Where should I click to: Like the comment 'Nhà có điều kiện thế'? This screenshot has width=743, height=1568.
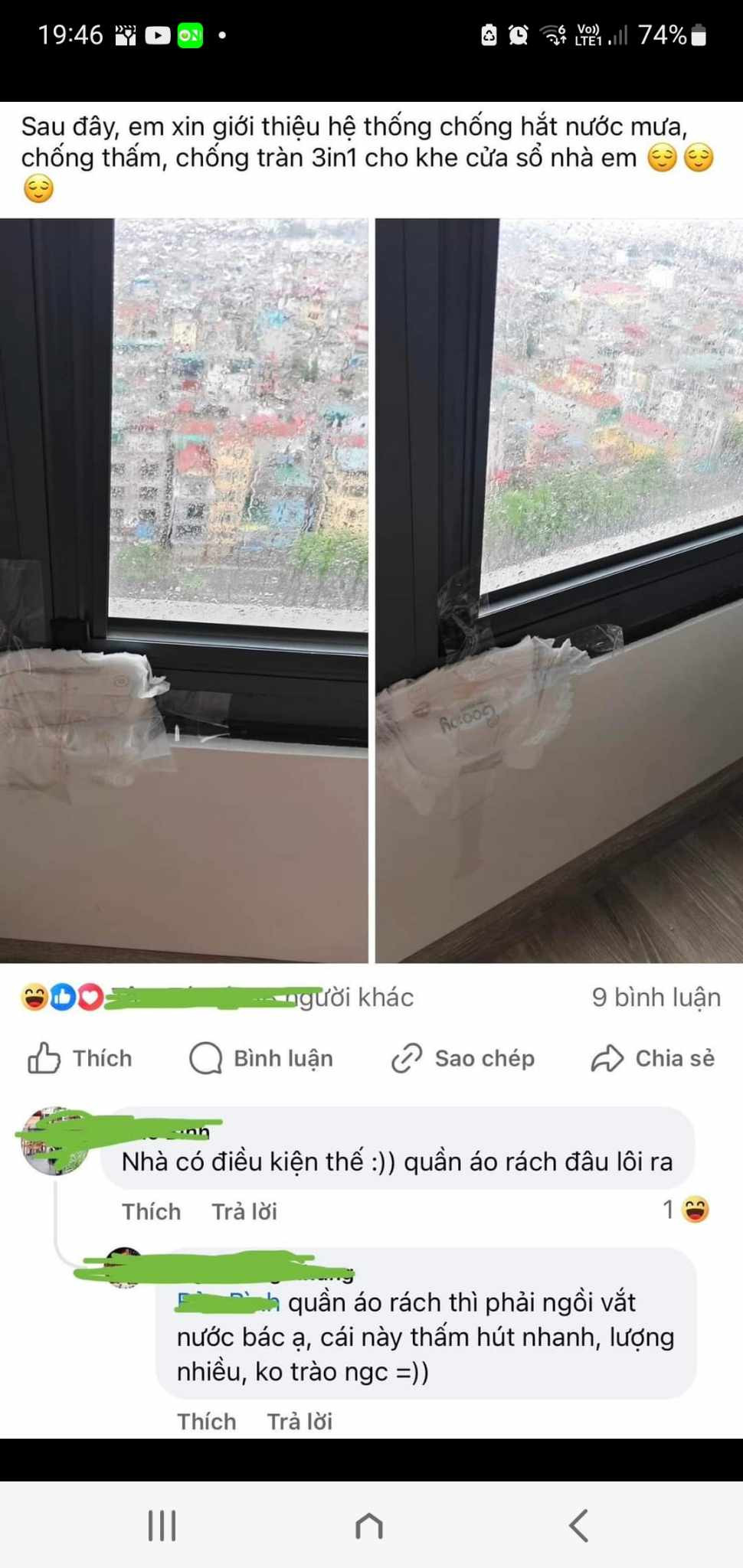151,1211
